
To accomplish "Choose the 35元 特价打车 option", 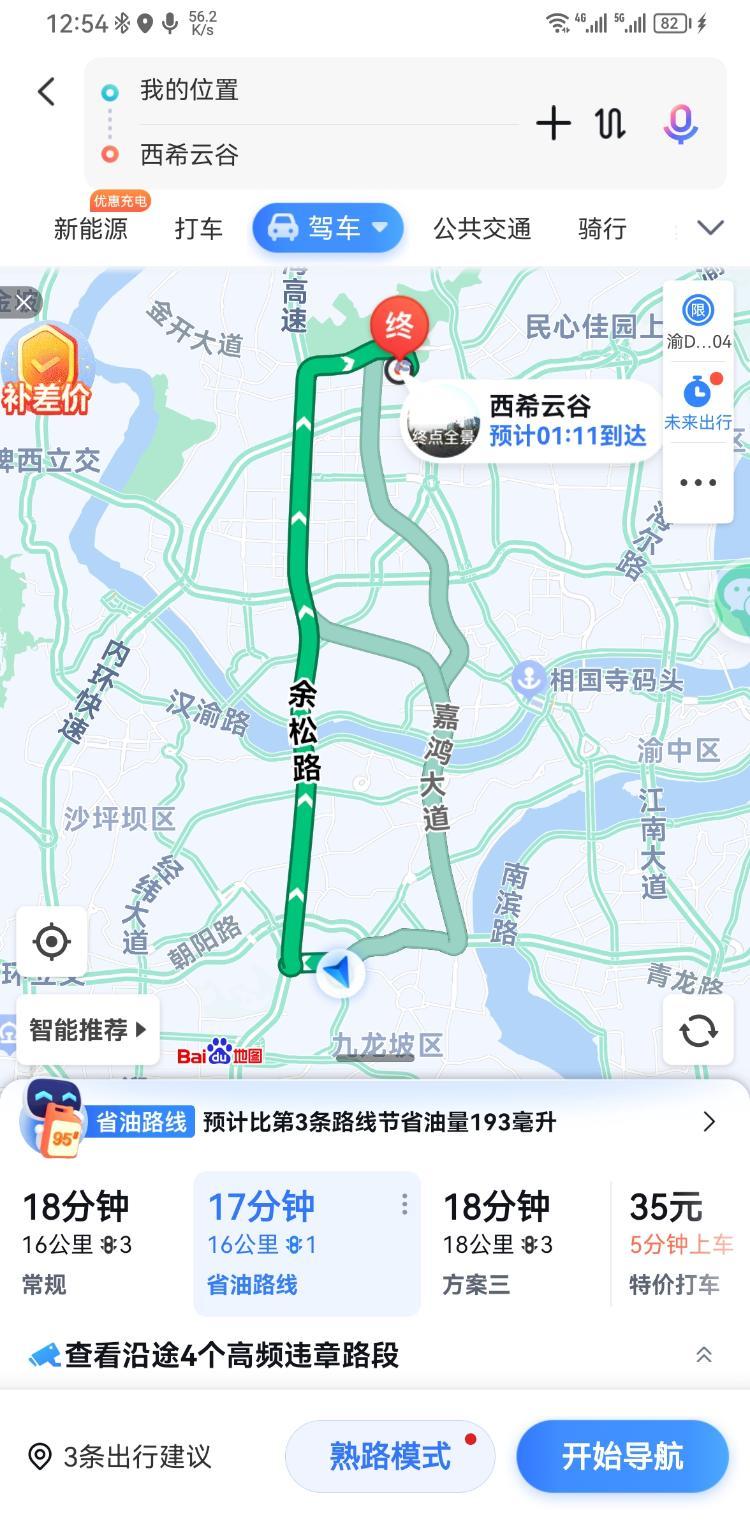I will [681, 1243].
